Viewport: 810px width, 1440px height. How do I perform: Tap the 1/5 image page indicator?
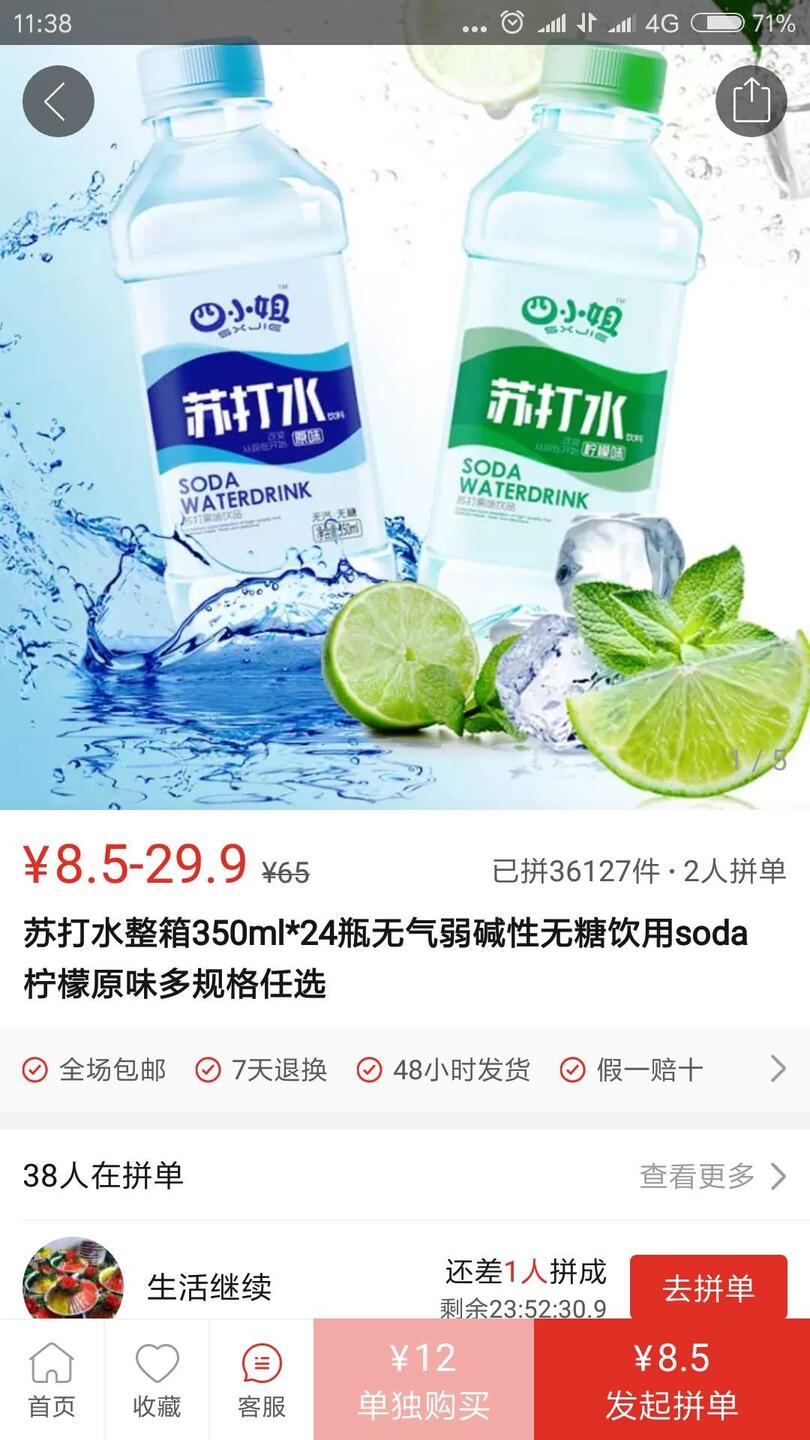(757, 760)
